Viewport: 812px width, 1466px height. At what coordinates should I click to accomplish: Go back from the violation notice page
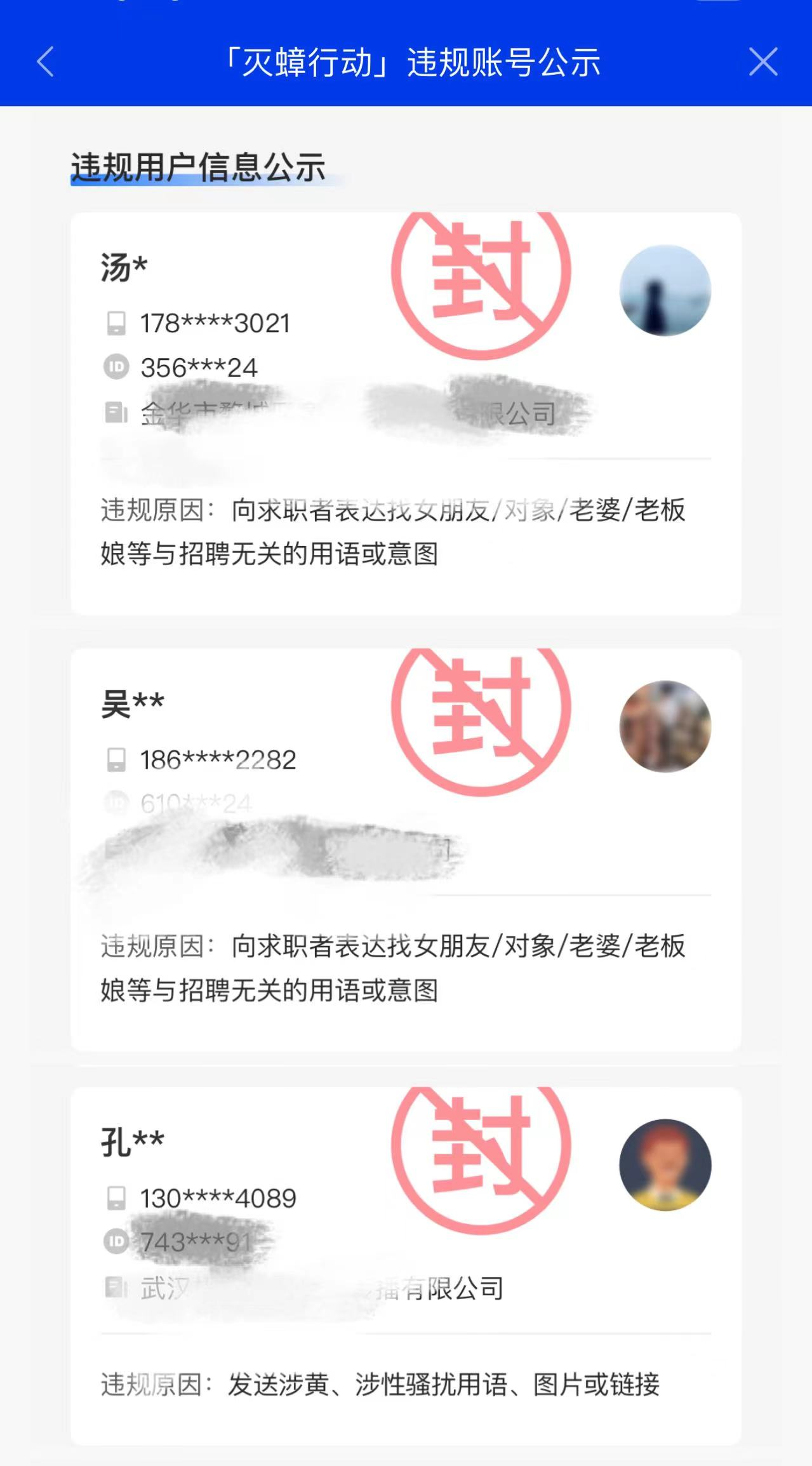(x=46, y=62)
